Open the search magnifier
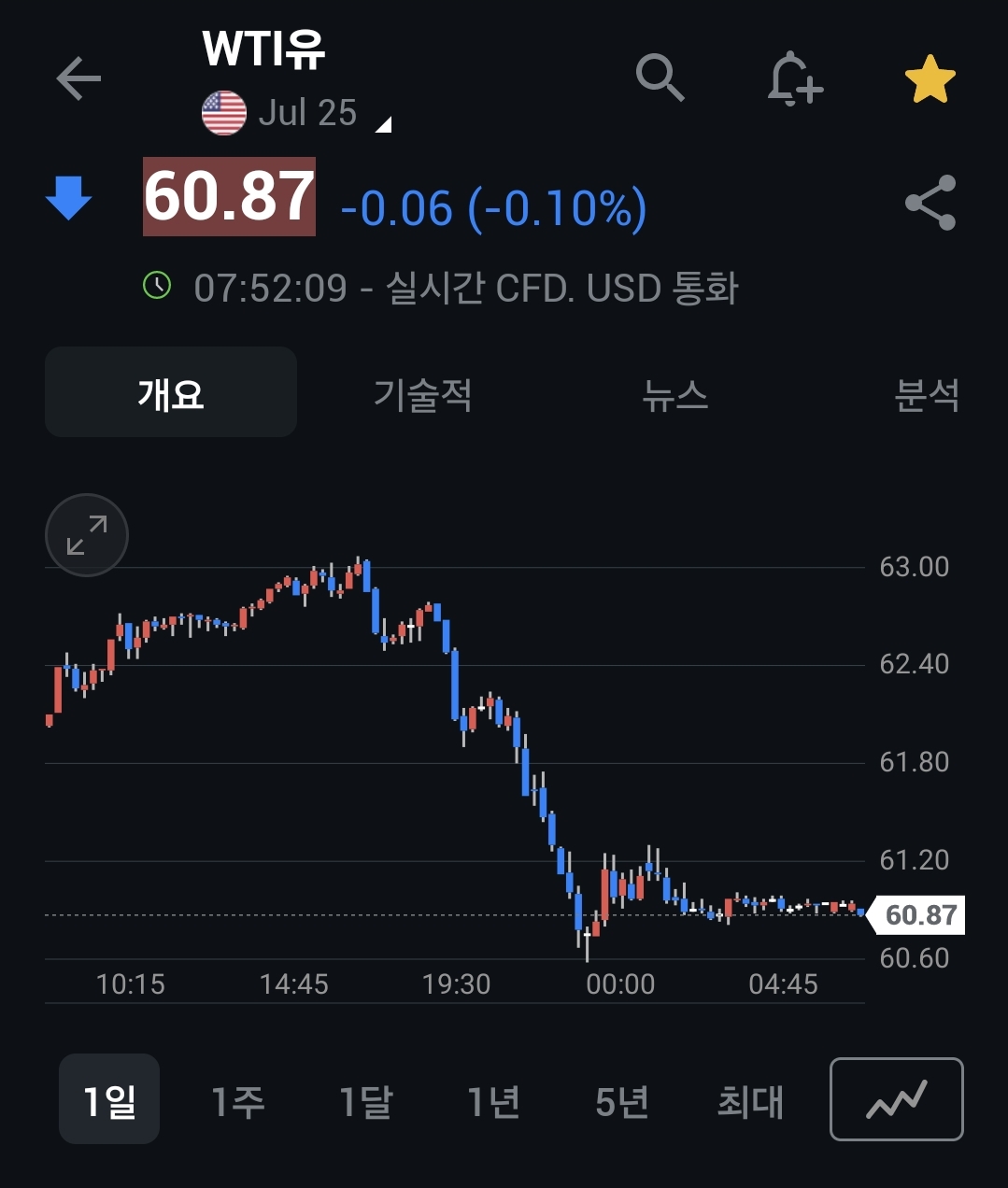 (660, 78)
